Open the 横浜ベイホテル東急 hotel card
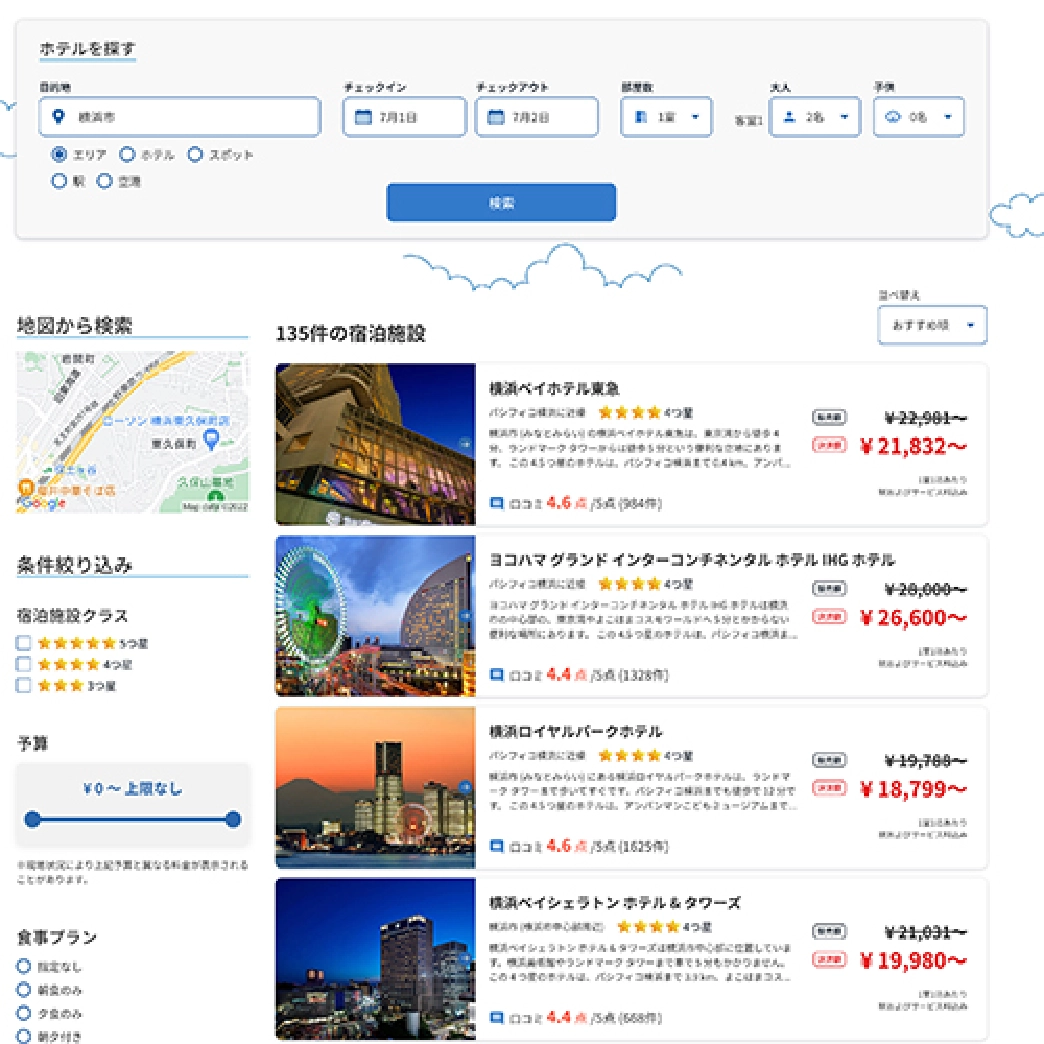 (x=631, y=444)
